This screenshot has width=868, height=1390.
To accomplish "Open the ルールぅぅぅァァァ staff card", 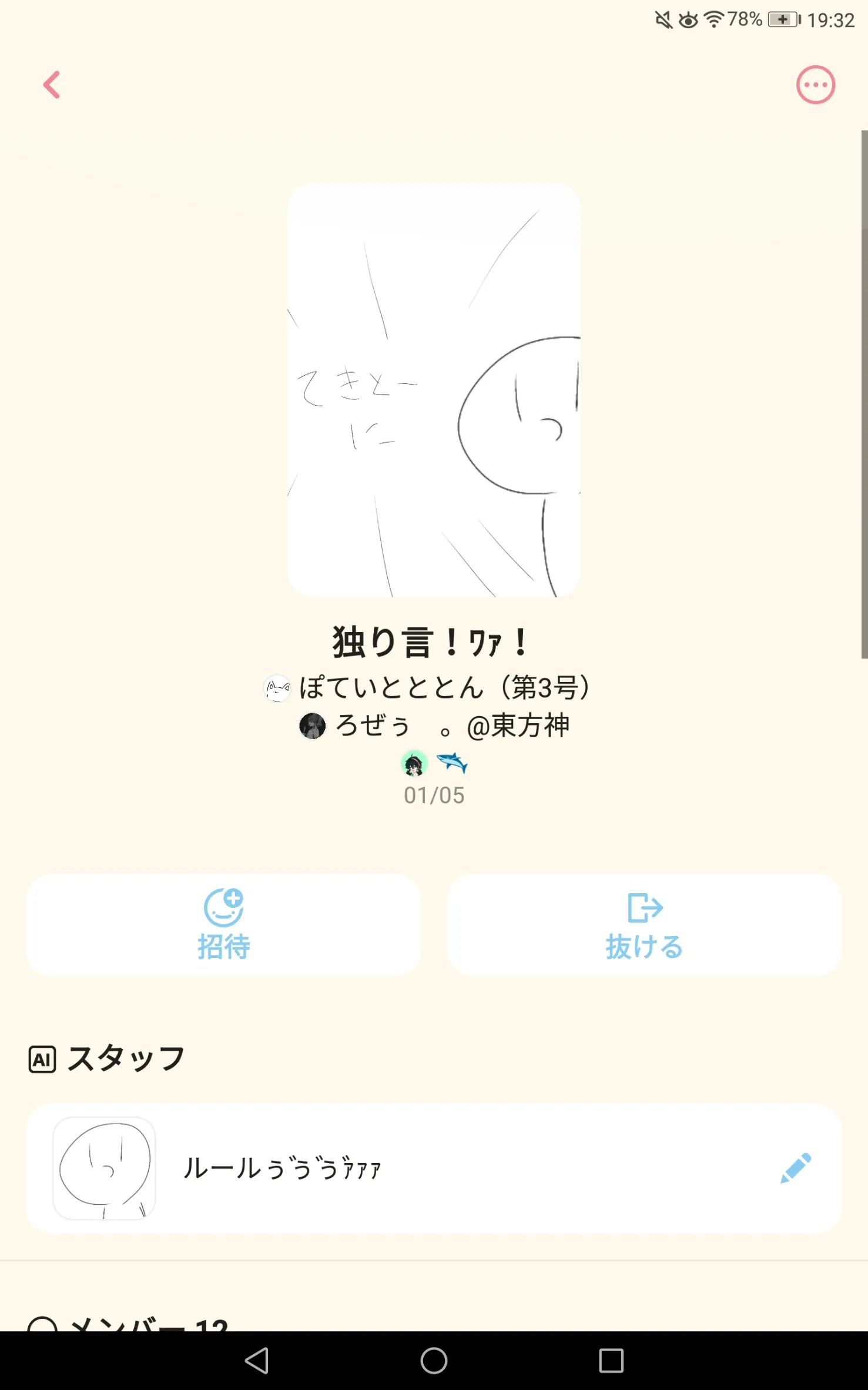I will (x=434, y=1168).
